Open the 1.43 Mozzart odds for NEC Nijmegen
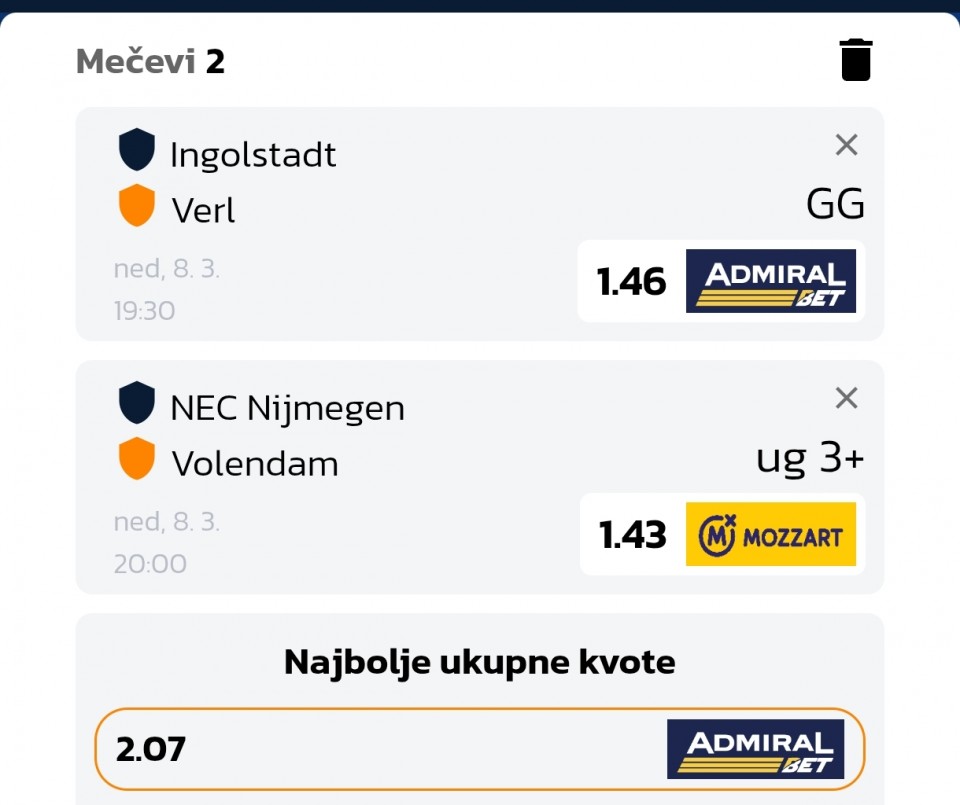Screen dimensions: 960x805 click(x=722, y=535)
